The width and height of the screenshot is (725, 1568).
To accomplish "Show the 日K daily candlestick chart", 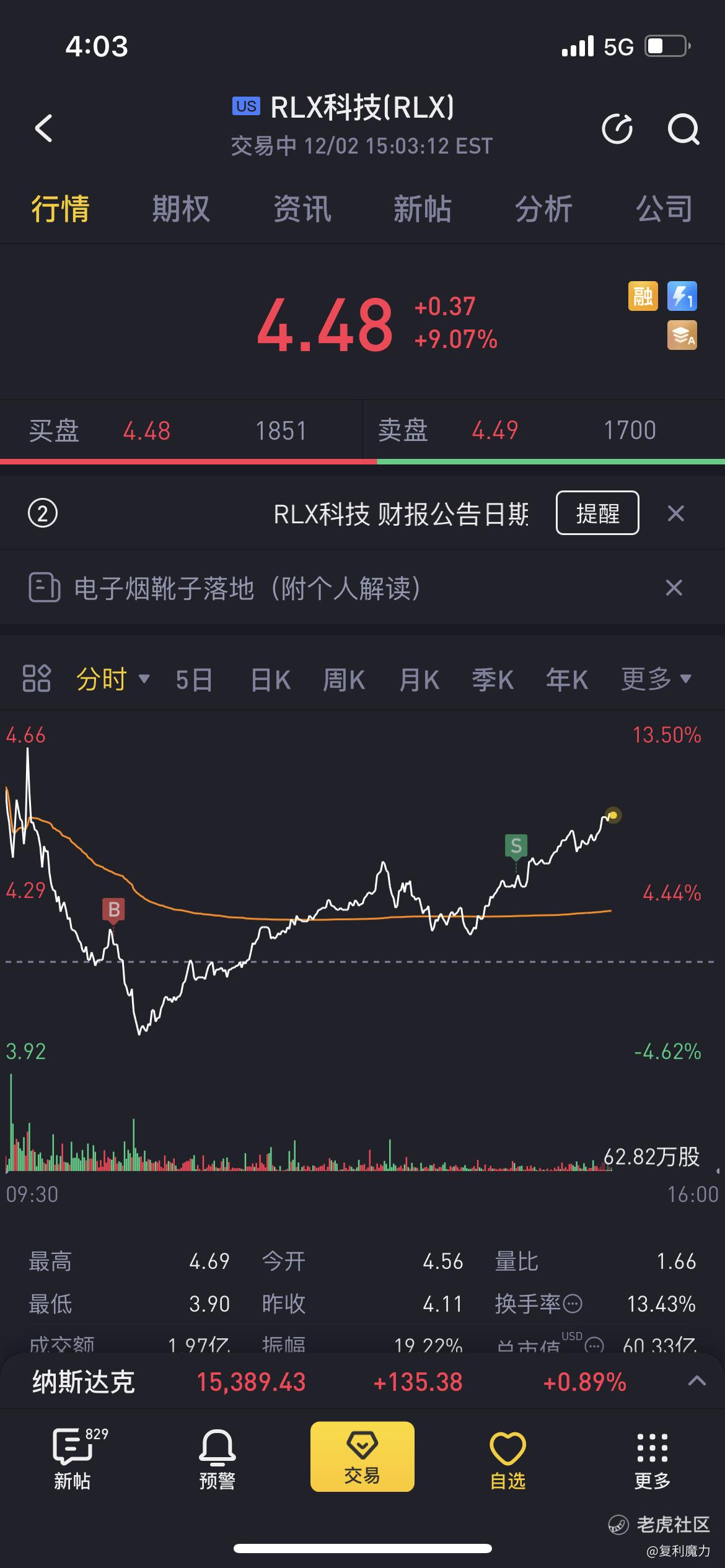I will [x=271, y=679].
